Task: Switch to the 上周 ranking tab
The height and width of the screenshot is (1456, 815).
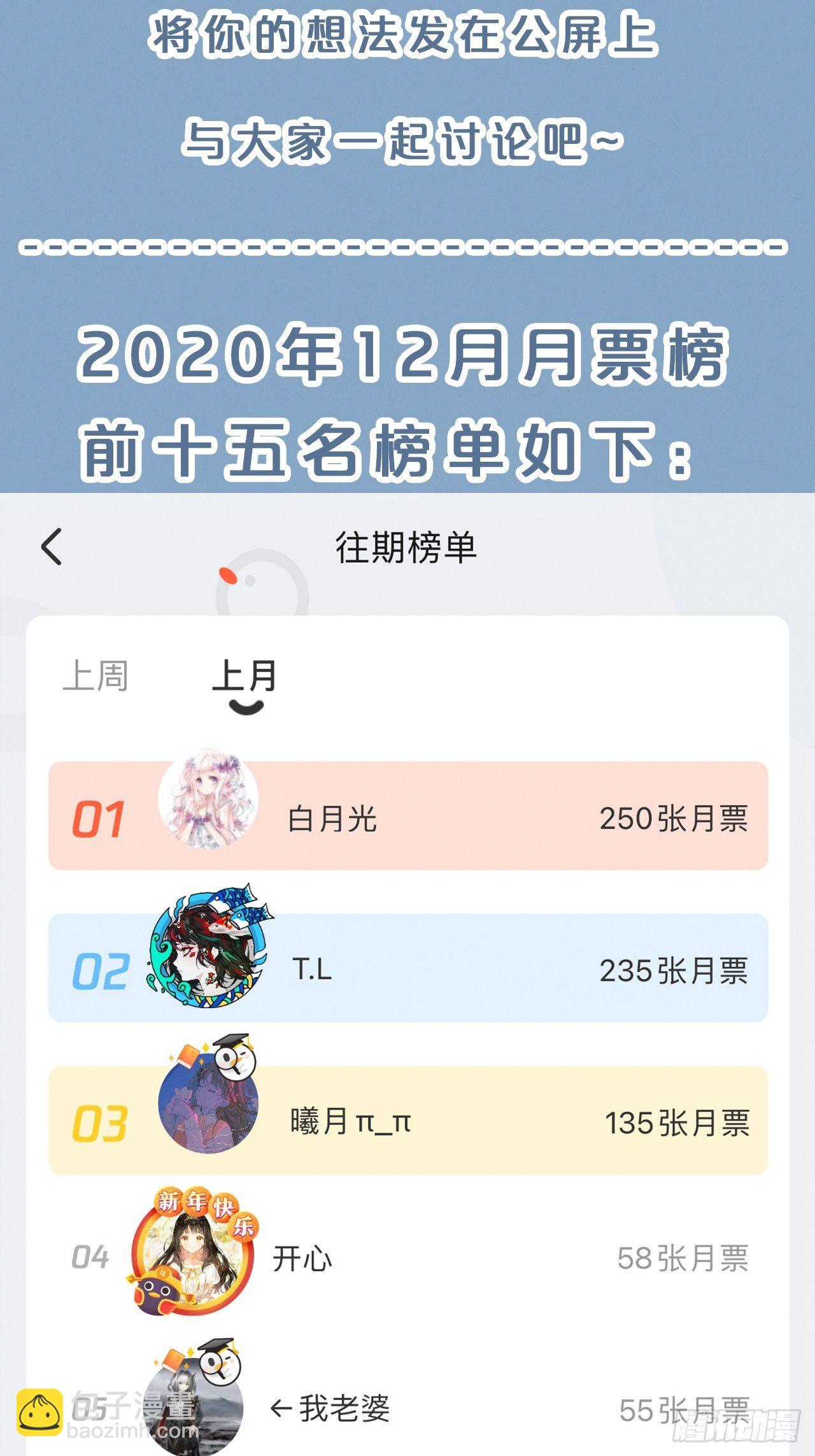Action: [96, 677]
